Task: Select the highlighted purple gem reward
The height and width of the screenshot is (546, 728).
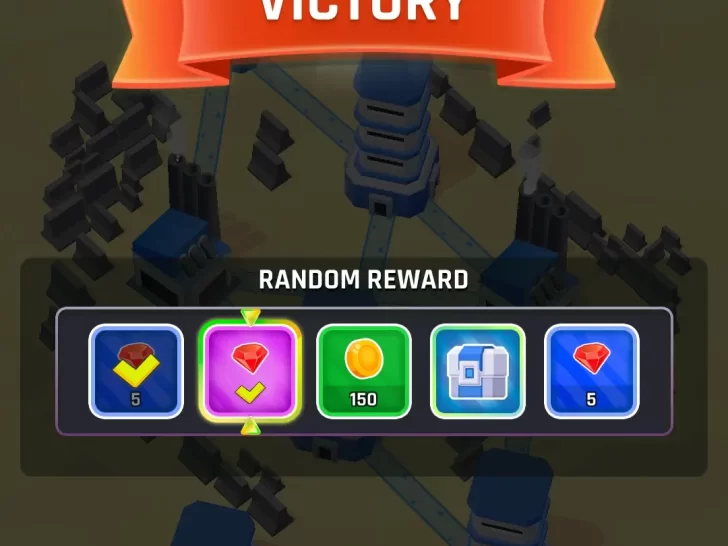Action: [250, 371]
